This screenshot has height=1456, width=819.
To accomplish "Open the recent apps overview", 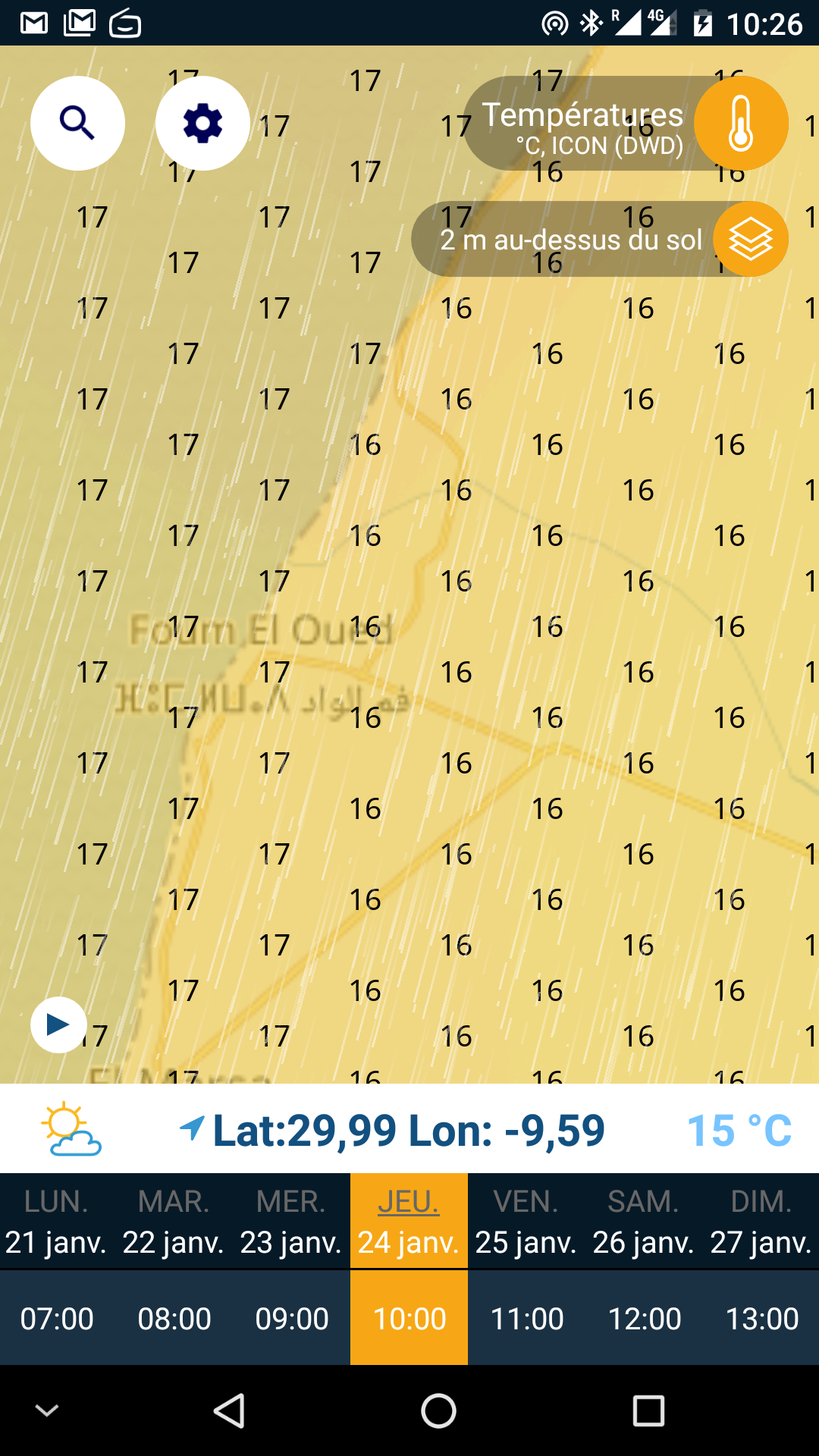I will tap(648, 1411).
